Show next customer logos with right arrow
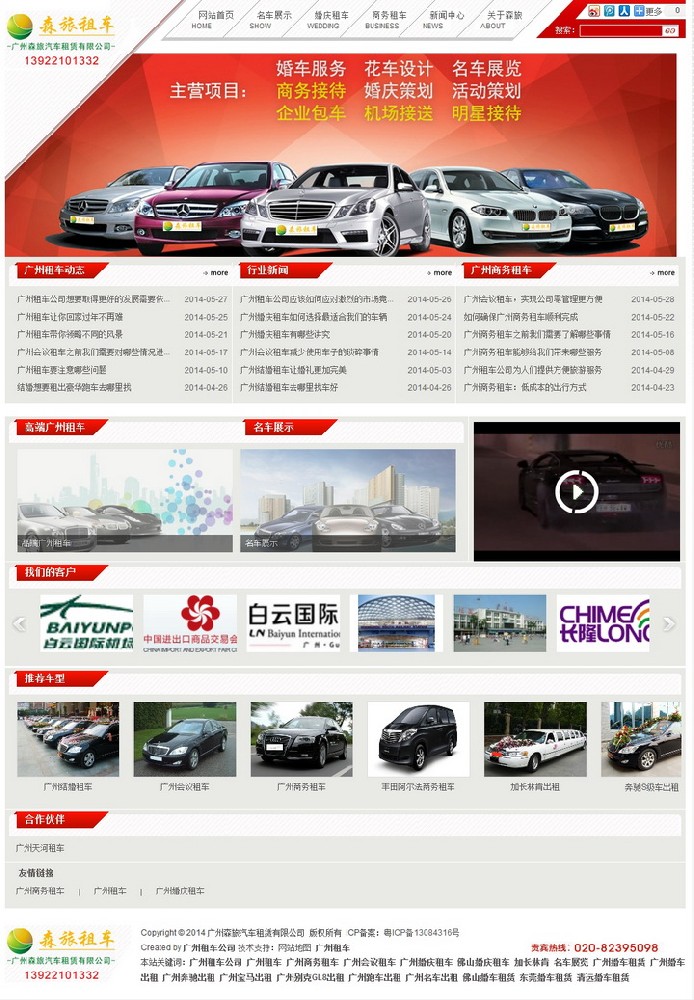The height and width of the screenshot is (1000, 694). [x=669, y=624]
